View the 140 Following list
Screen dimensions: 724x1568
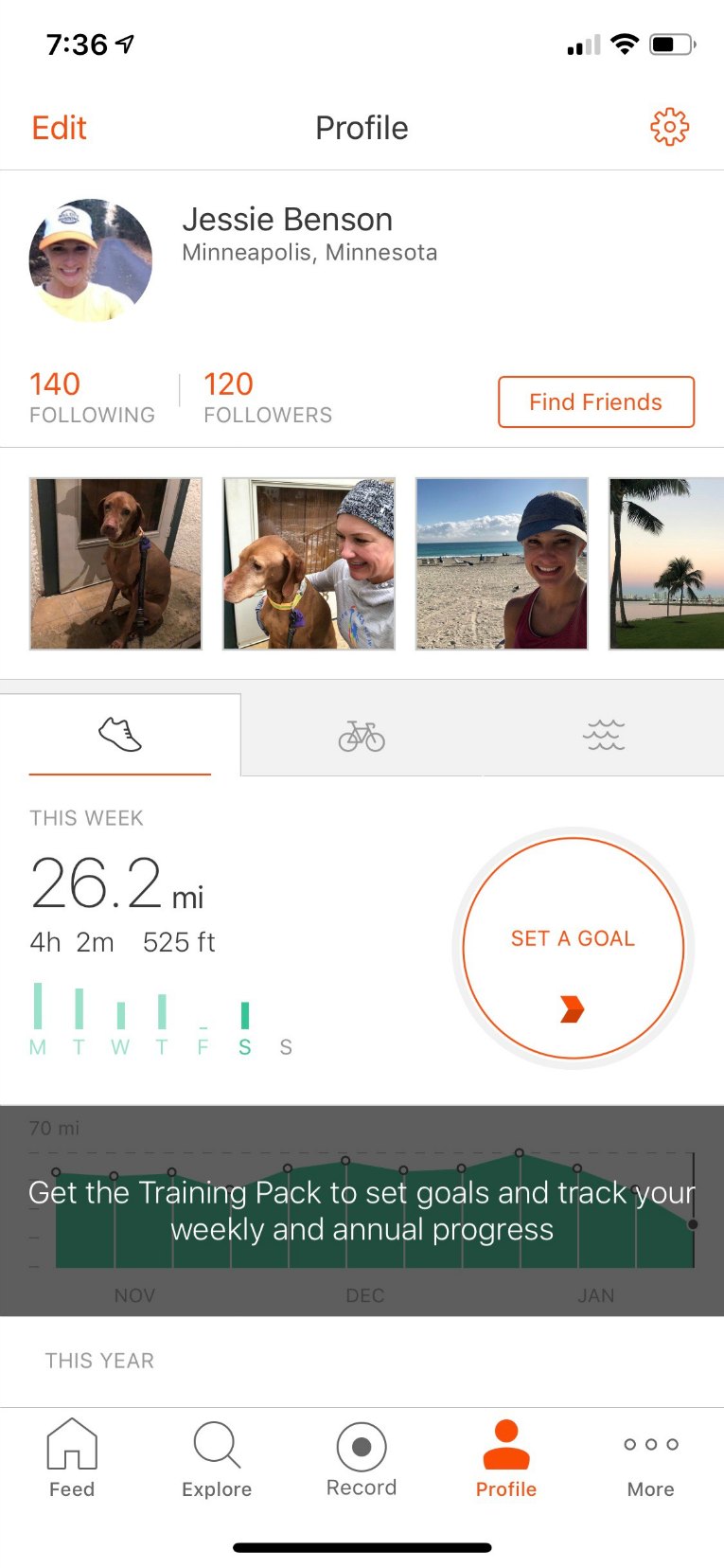[92, 398]
